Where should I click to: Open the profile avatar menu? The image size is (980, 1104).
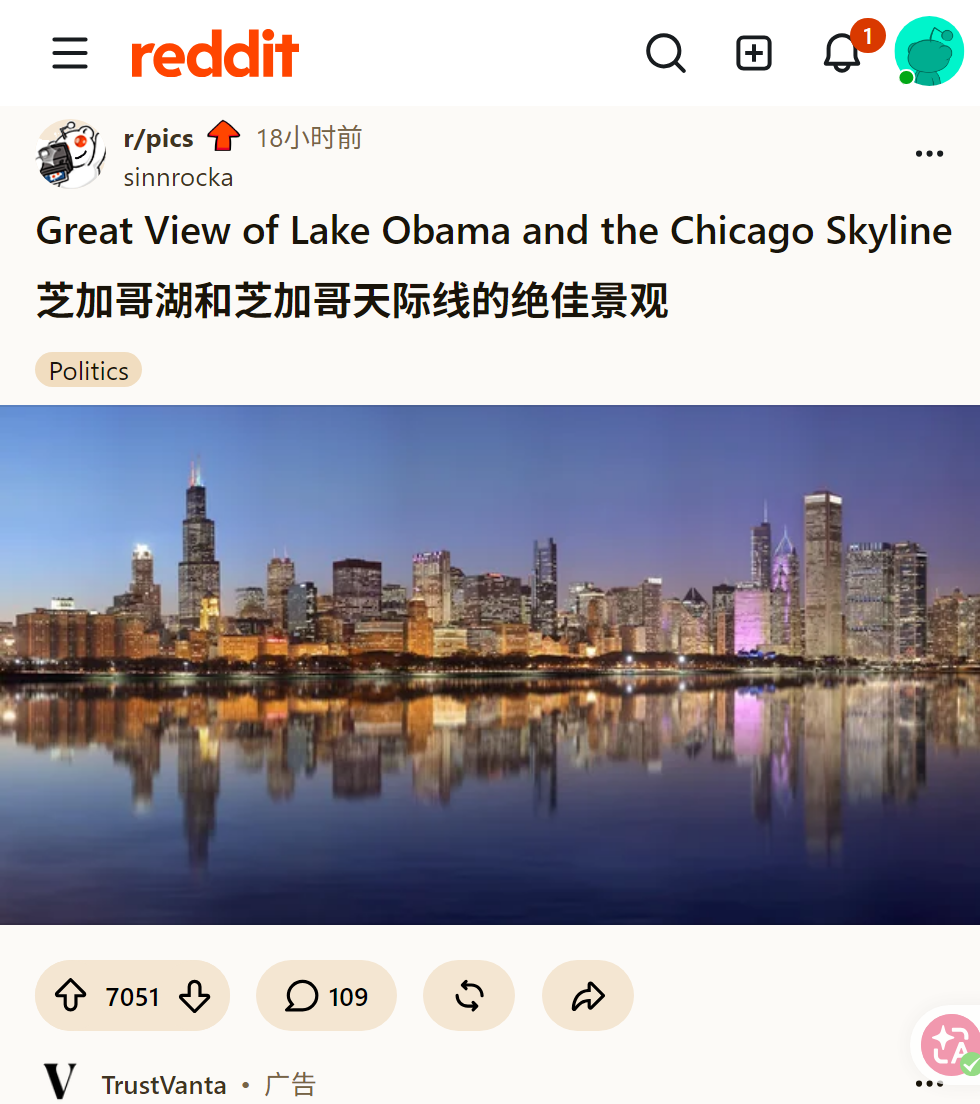click(x=929, y=51)
